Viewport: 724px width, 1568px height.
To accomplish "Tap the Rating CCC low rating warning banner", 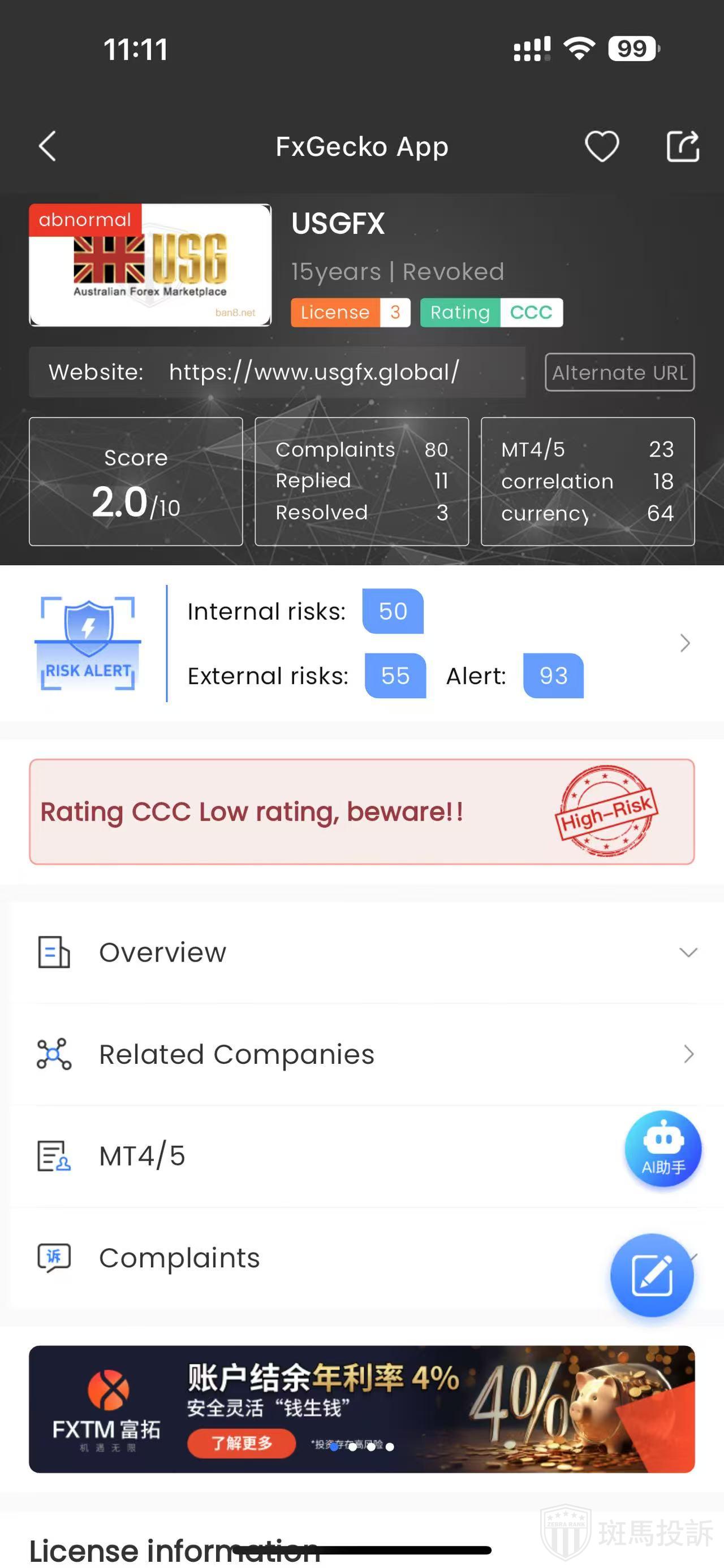I will click(361, 811).
